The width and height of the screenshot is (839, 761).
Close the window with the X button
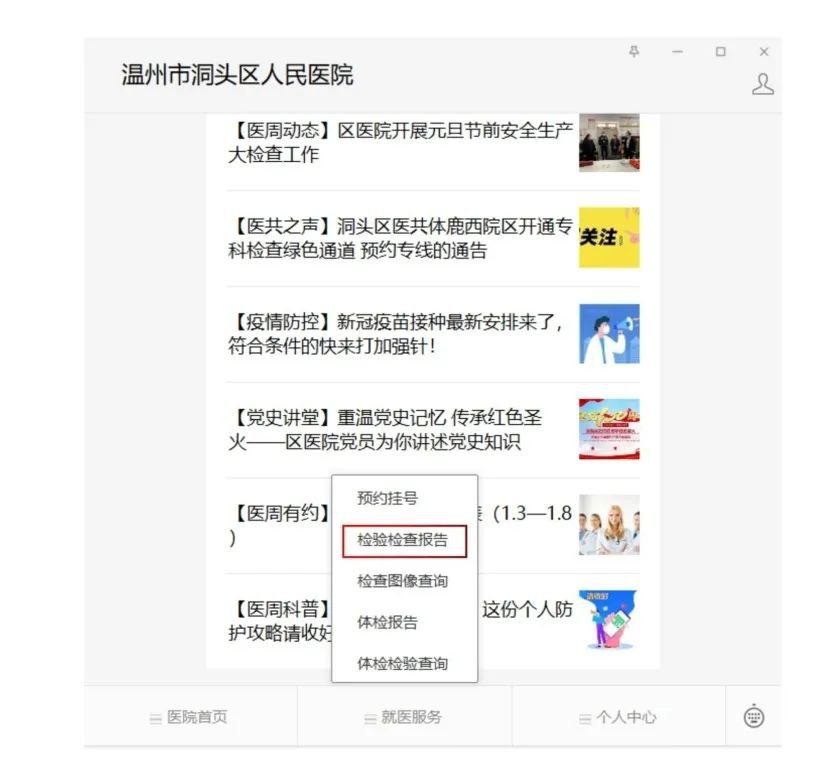tap(764, 52)
